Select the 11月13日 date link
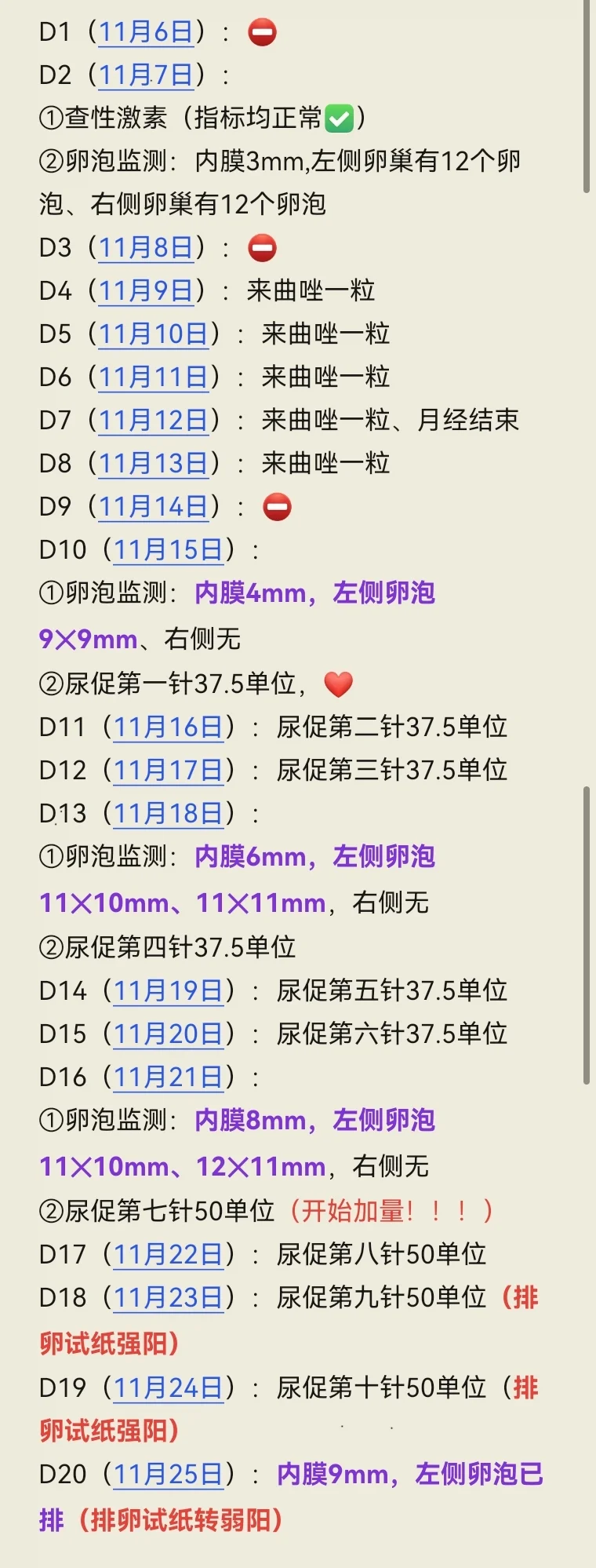The width and height of the screenshot is (596, 1568). 154,464
